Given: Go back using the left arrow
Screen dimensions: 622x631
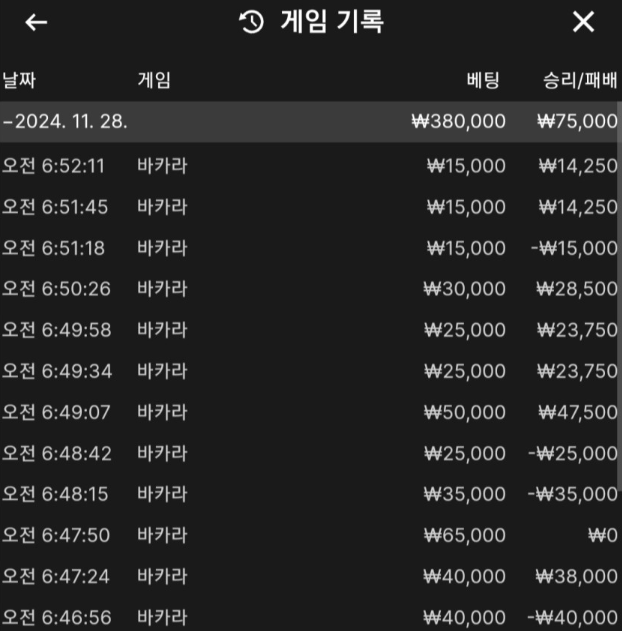Looking at the screenshot, I should [36, 22].
